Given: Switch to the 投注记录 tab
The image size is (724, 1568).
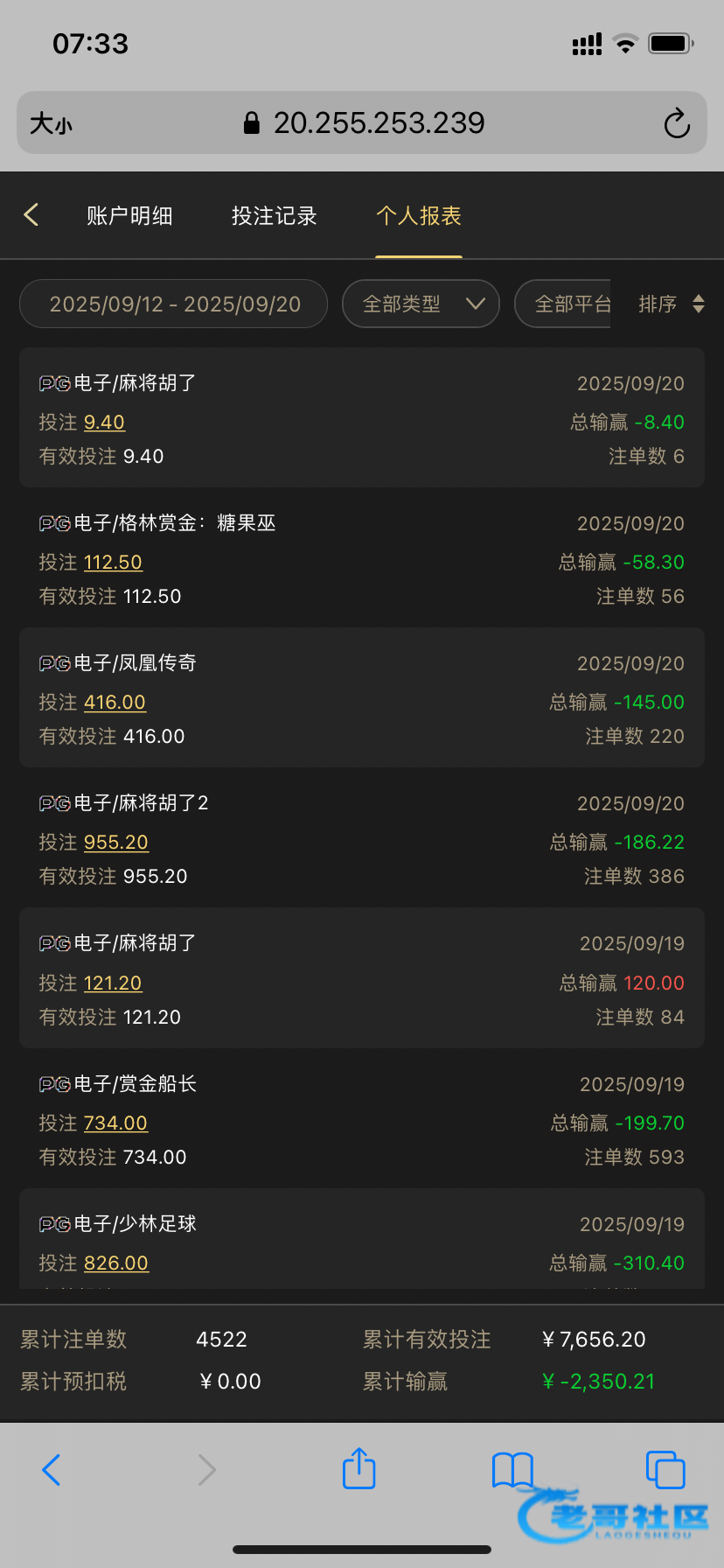Looking at the screenshot, I should click(x=274, y=216).
